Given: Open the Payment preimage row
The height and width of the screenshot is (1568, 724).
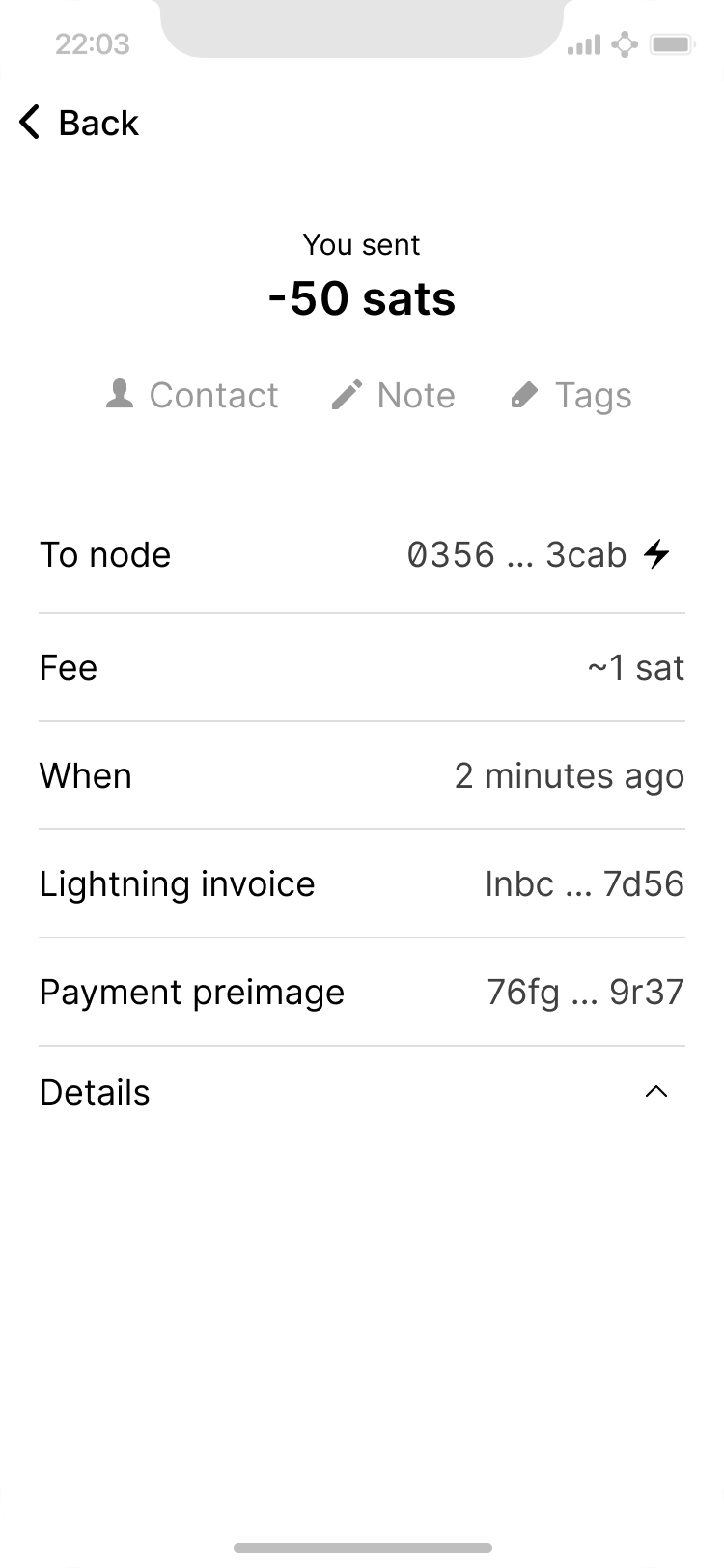Looking at the screenshot, I should pos(362,992).
